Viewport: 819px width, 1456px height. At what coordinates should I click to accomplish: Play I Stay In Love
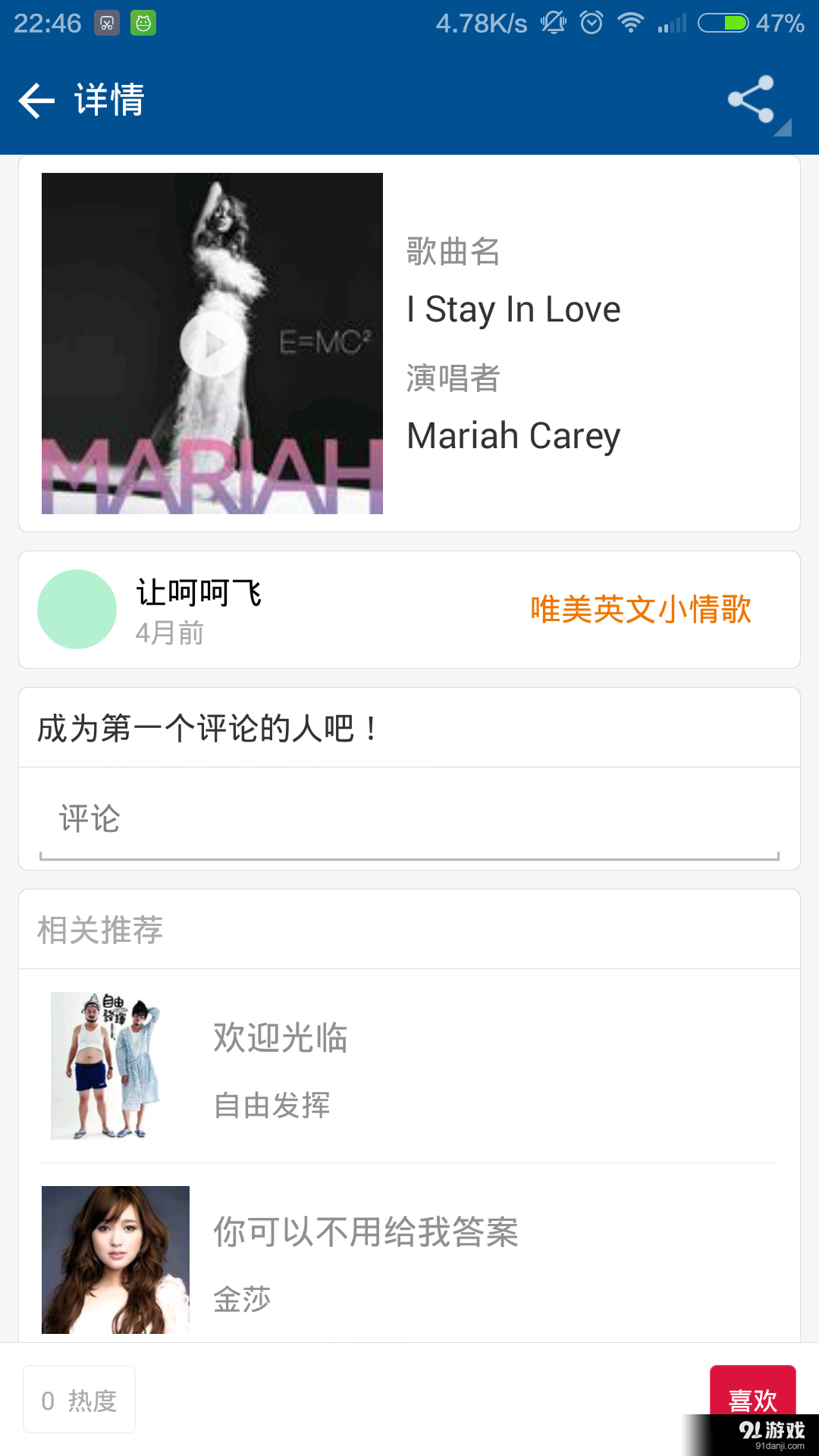click(x=212, y=344)
